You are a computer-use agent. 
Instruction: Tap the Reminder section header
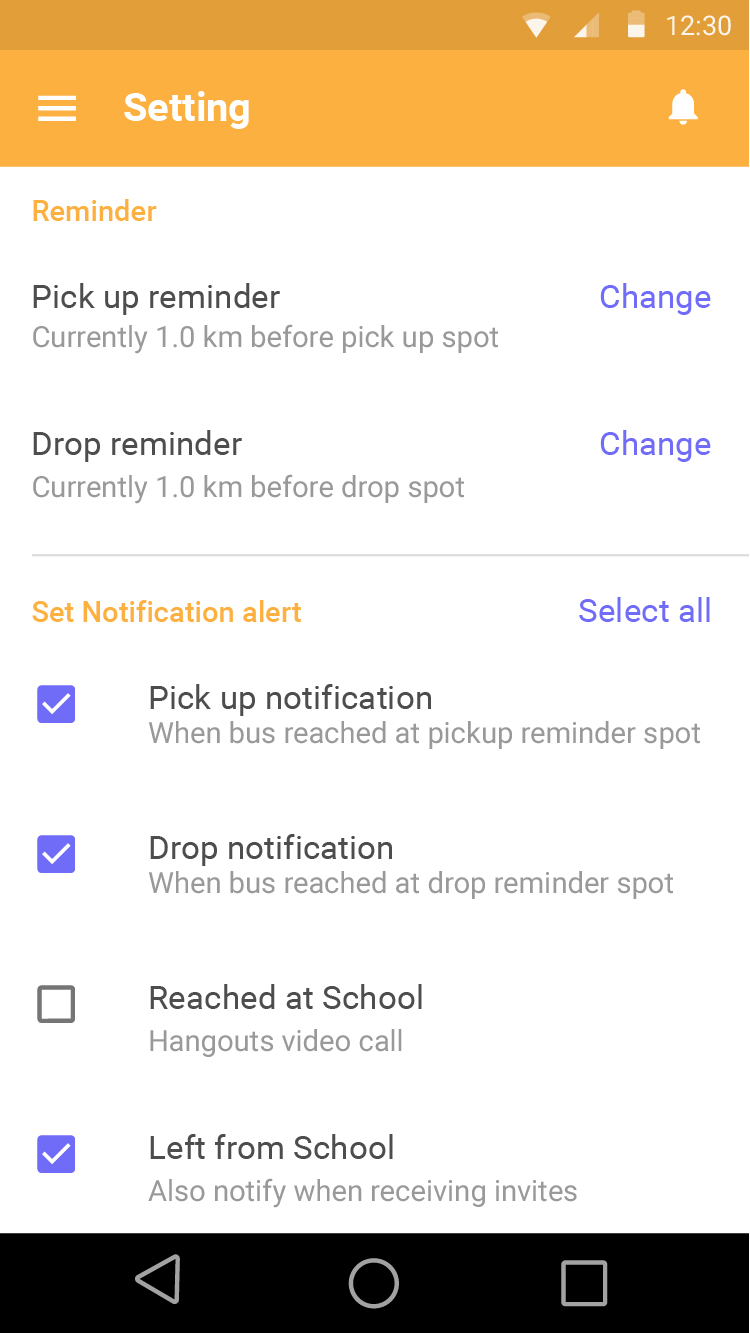pyautogui.click(x=93, y=211)
